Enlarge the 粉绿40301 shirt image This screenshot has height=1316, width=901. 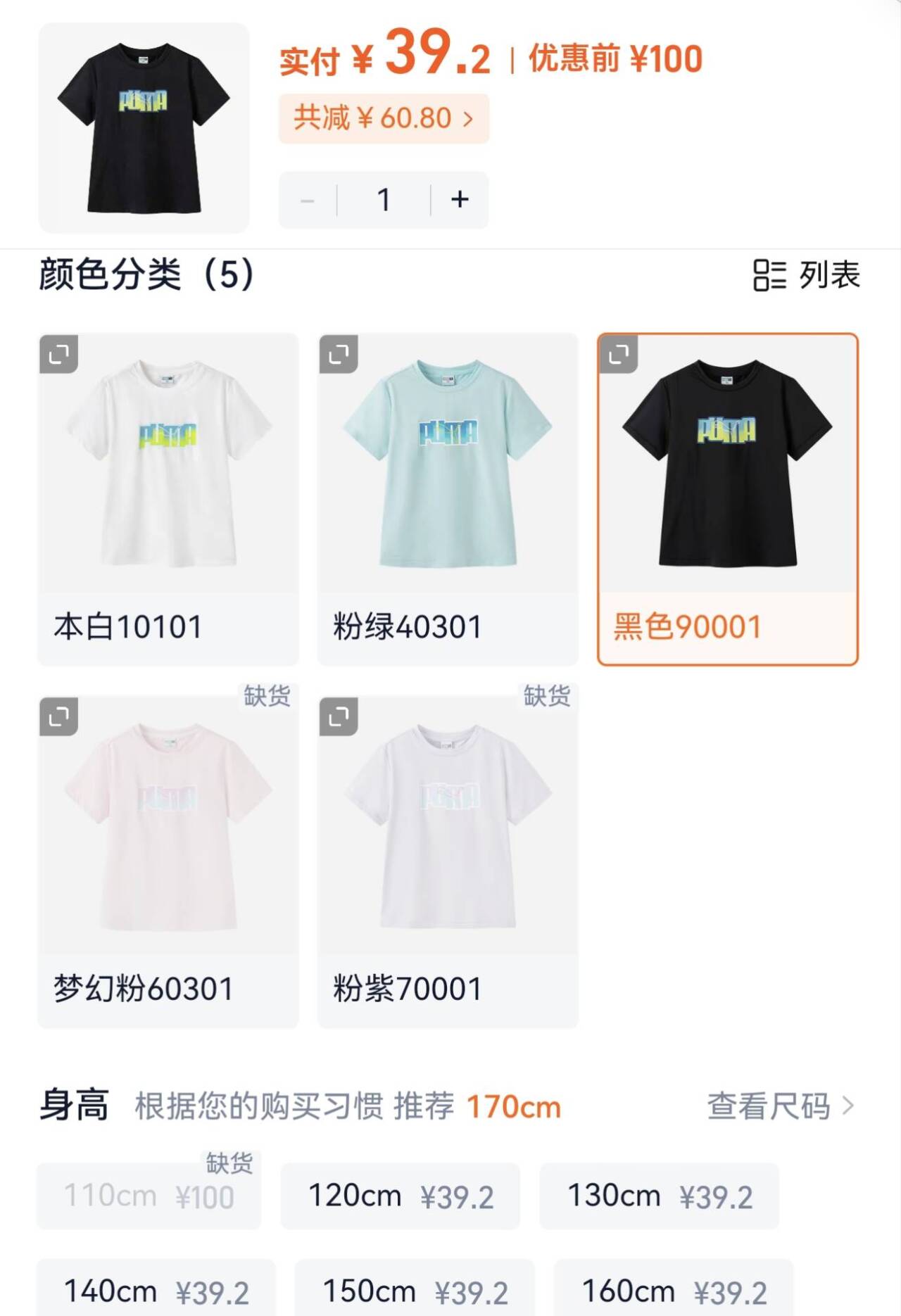click(x=339, y=354)
